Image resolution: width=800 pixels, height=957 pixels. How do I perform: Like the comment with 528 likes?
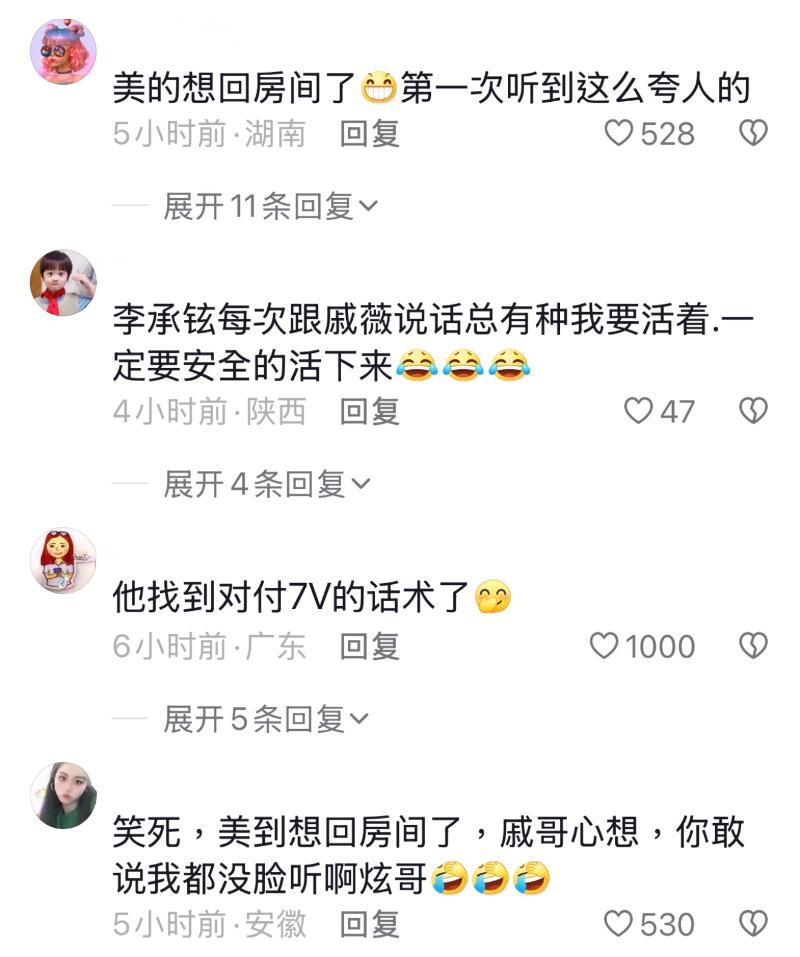click(x=620, y=133)
